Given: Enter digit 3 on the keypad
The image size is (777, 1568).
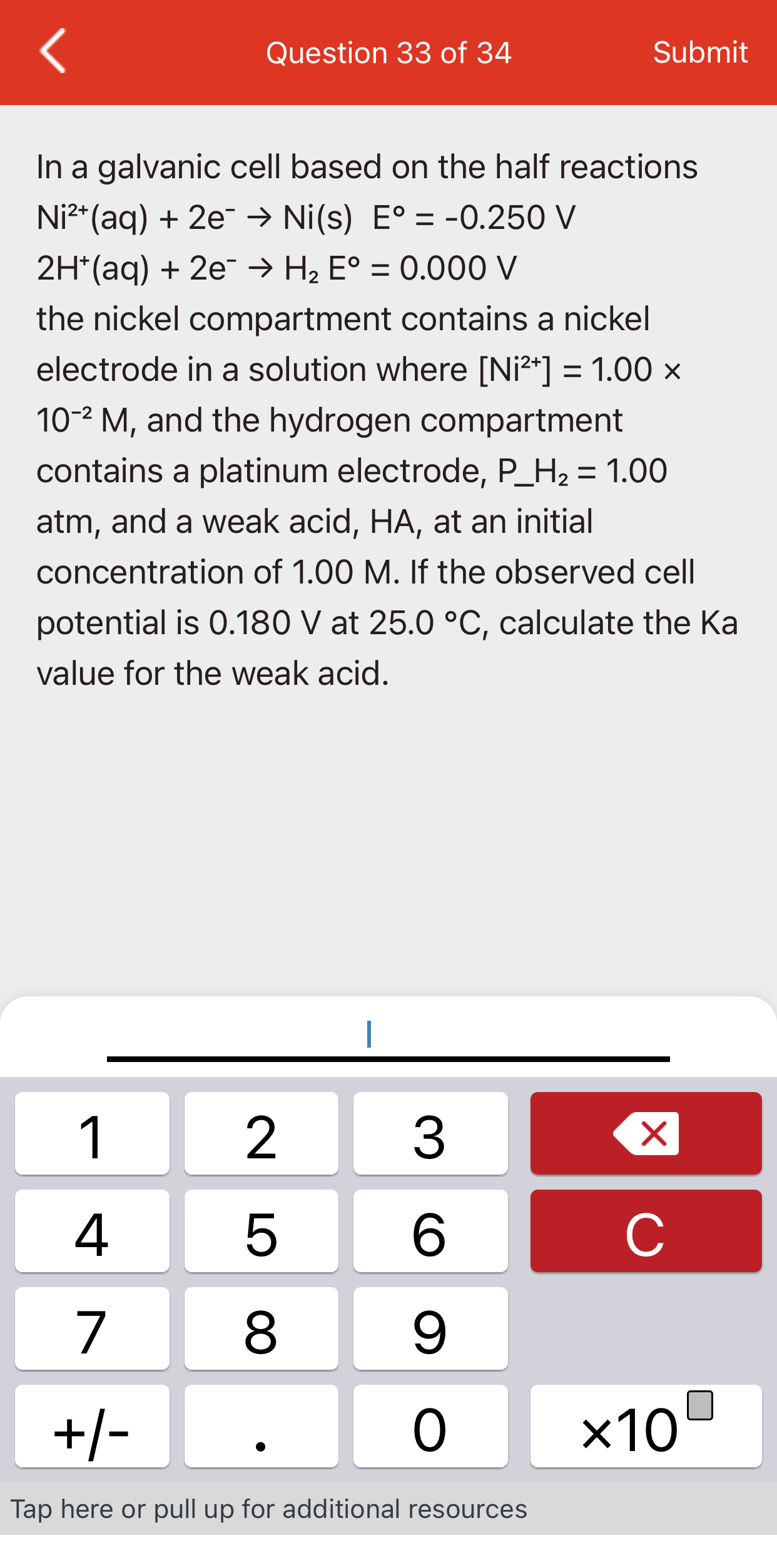Looking at the screenshot, I should [x=430, y=1133].
